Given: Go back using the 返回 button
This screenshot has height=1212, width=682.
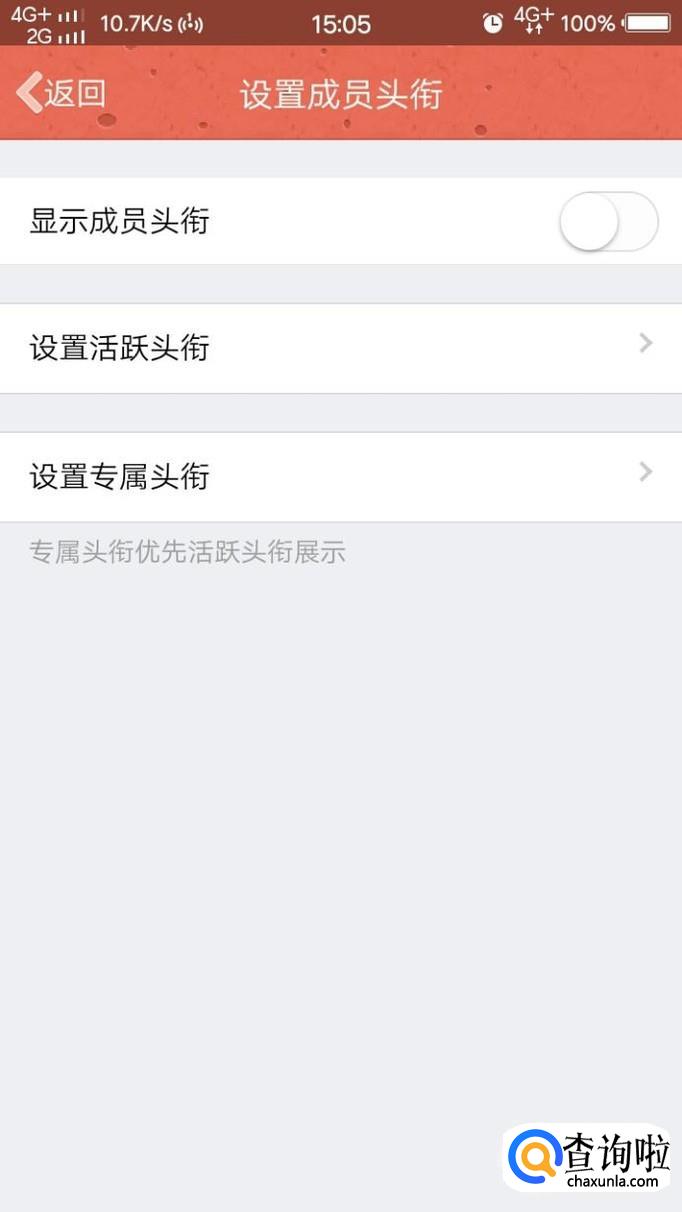Looking at the screenshot, I should (x=62, y=94).
